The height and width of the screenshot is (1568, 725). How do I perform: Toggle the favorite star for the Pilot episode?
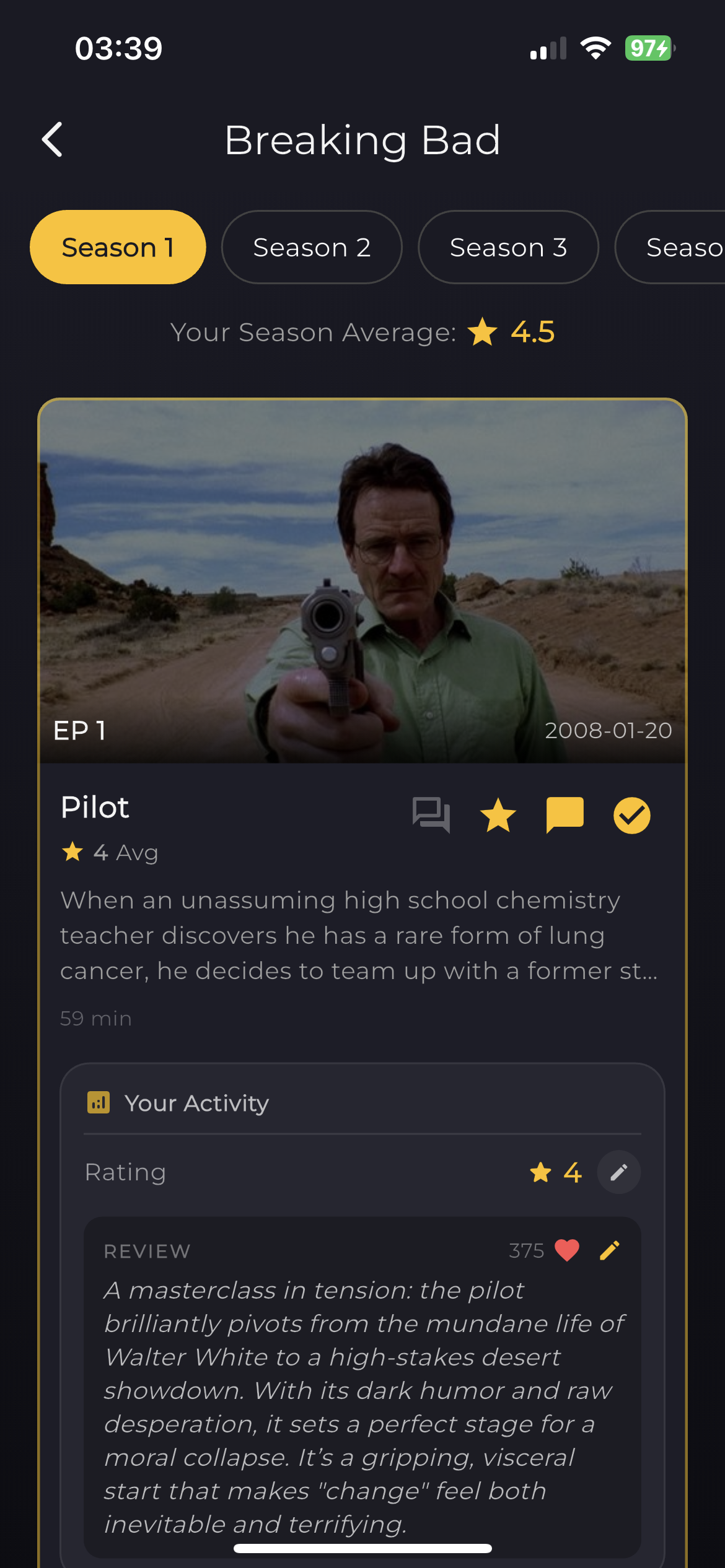(x=498, y=816)
